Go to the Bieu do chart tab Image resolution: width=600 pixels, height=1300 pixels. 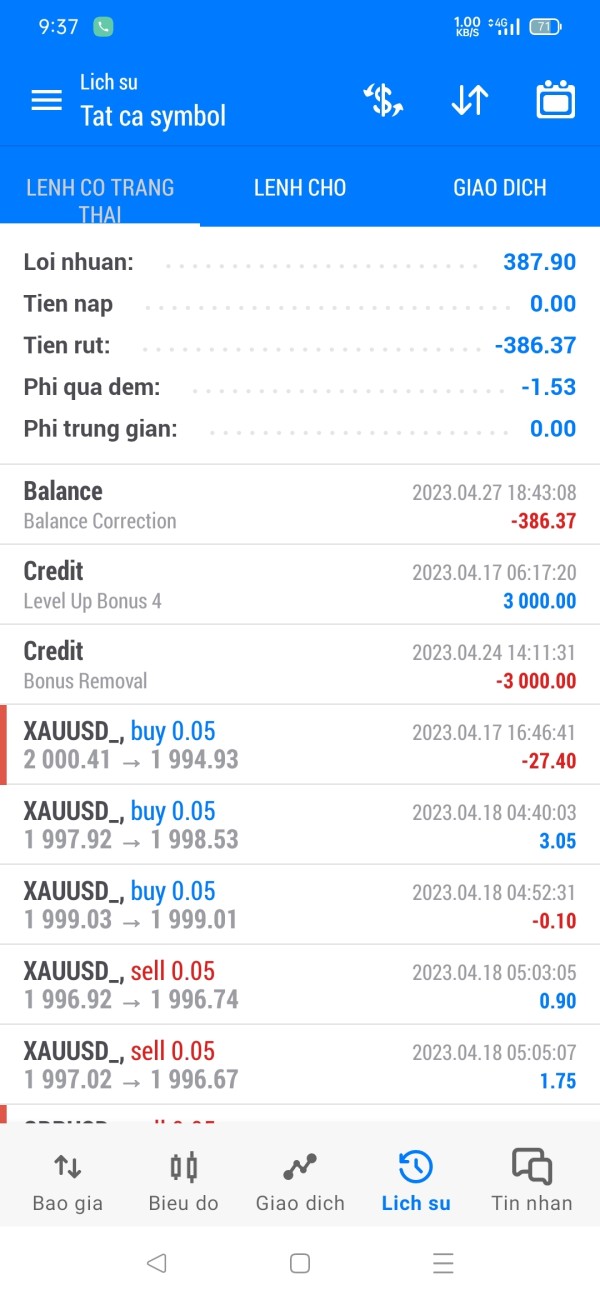[183, 1180]
